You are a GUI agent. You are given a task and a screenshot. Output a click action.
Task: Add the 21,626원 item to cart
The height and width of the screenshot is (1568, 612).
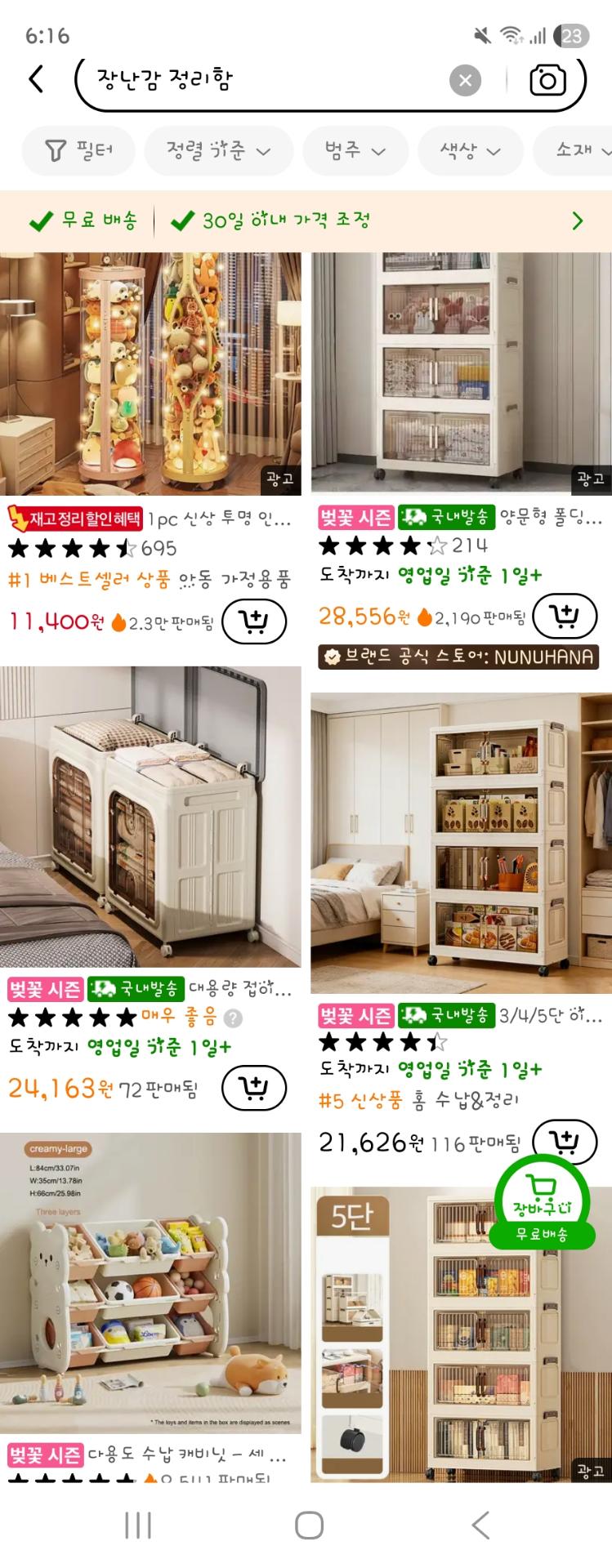tap(564, 1140)
